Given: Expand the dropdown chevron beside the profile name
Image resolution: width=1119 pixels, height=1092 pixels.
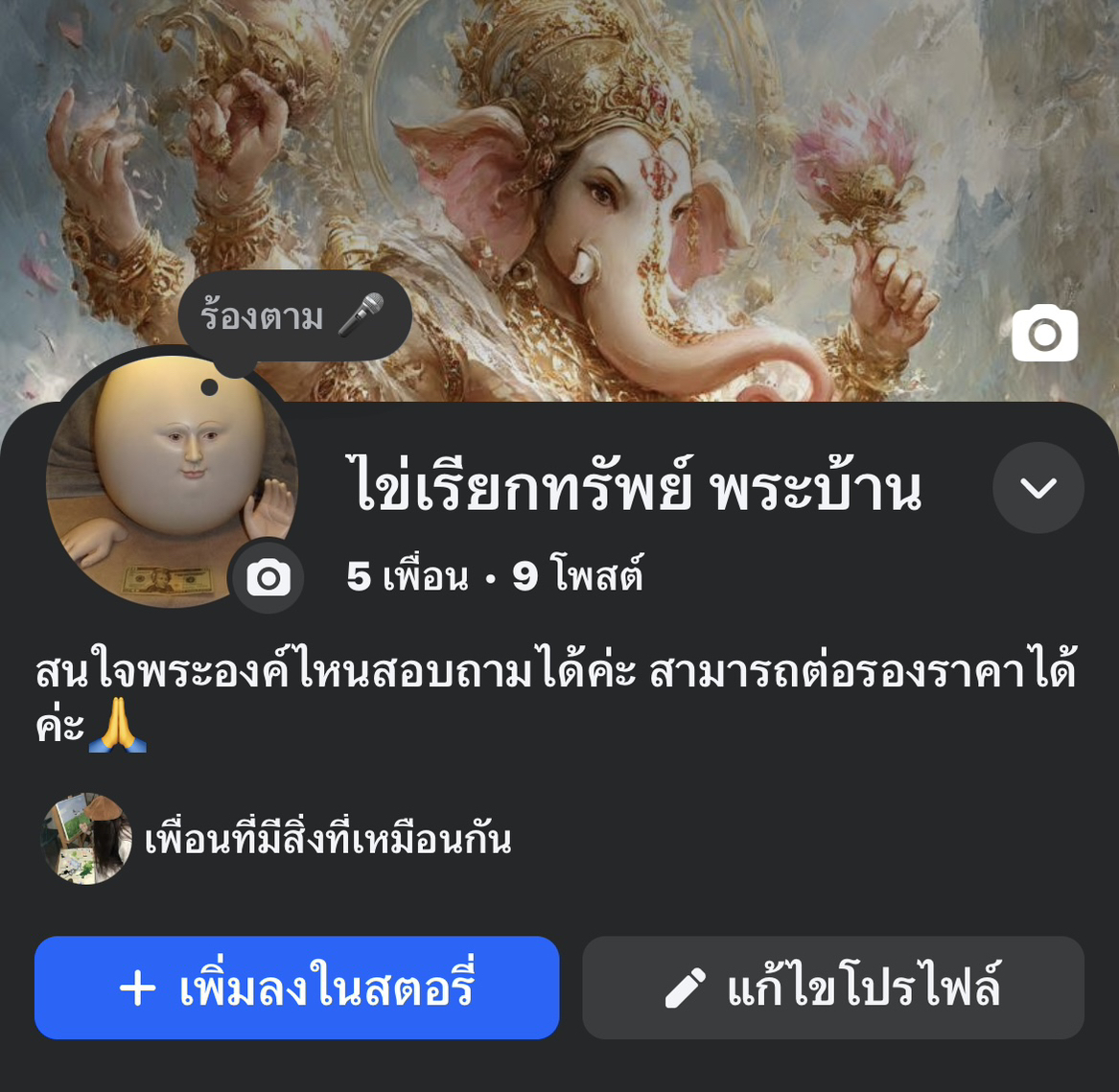Looking at the screenshot, I should tap(1037, 488).
